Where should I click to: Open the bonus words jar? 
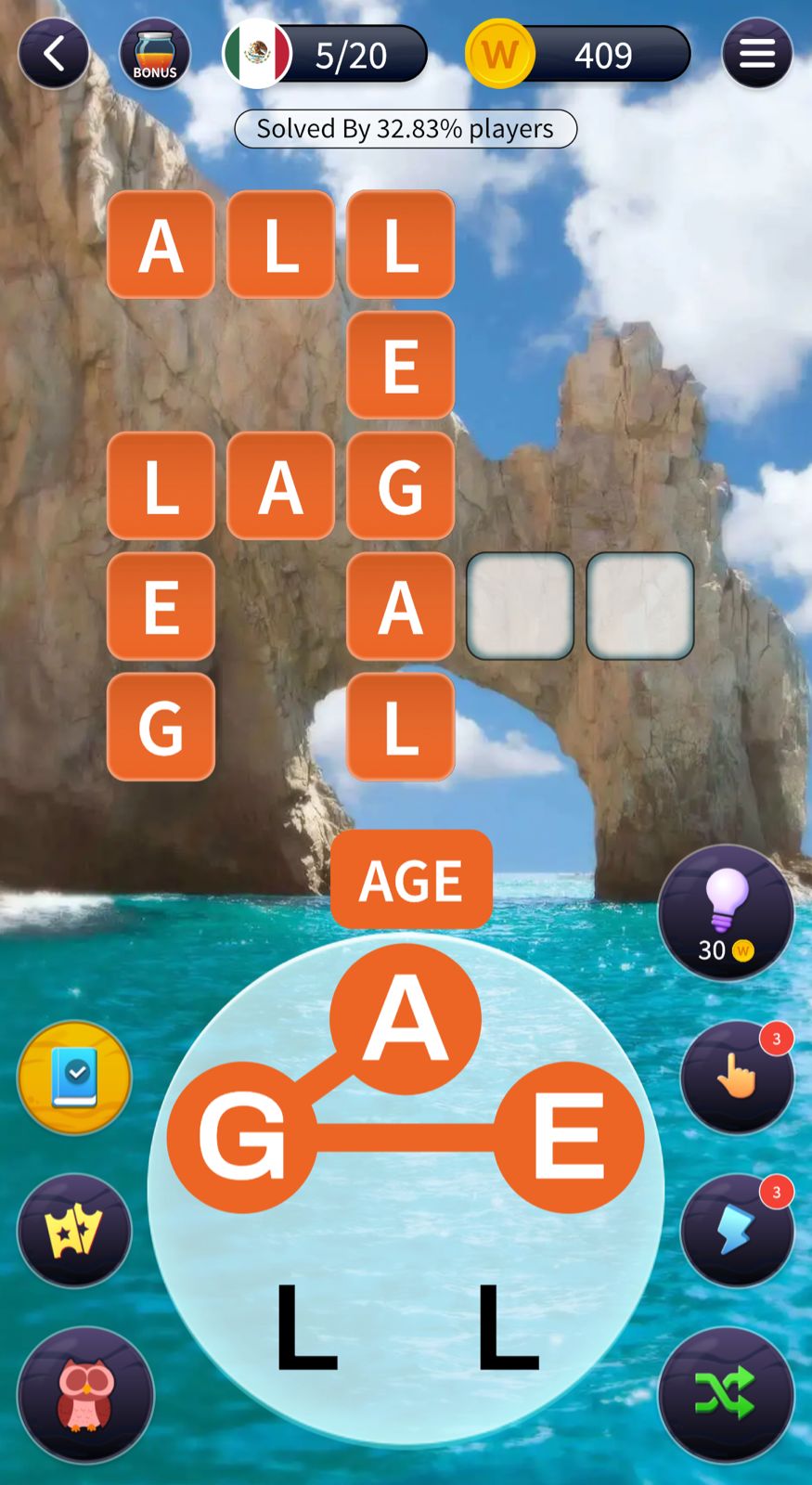click(155, 54)
